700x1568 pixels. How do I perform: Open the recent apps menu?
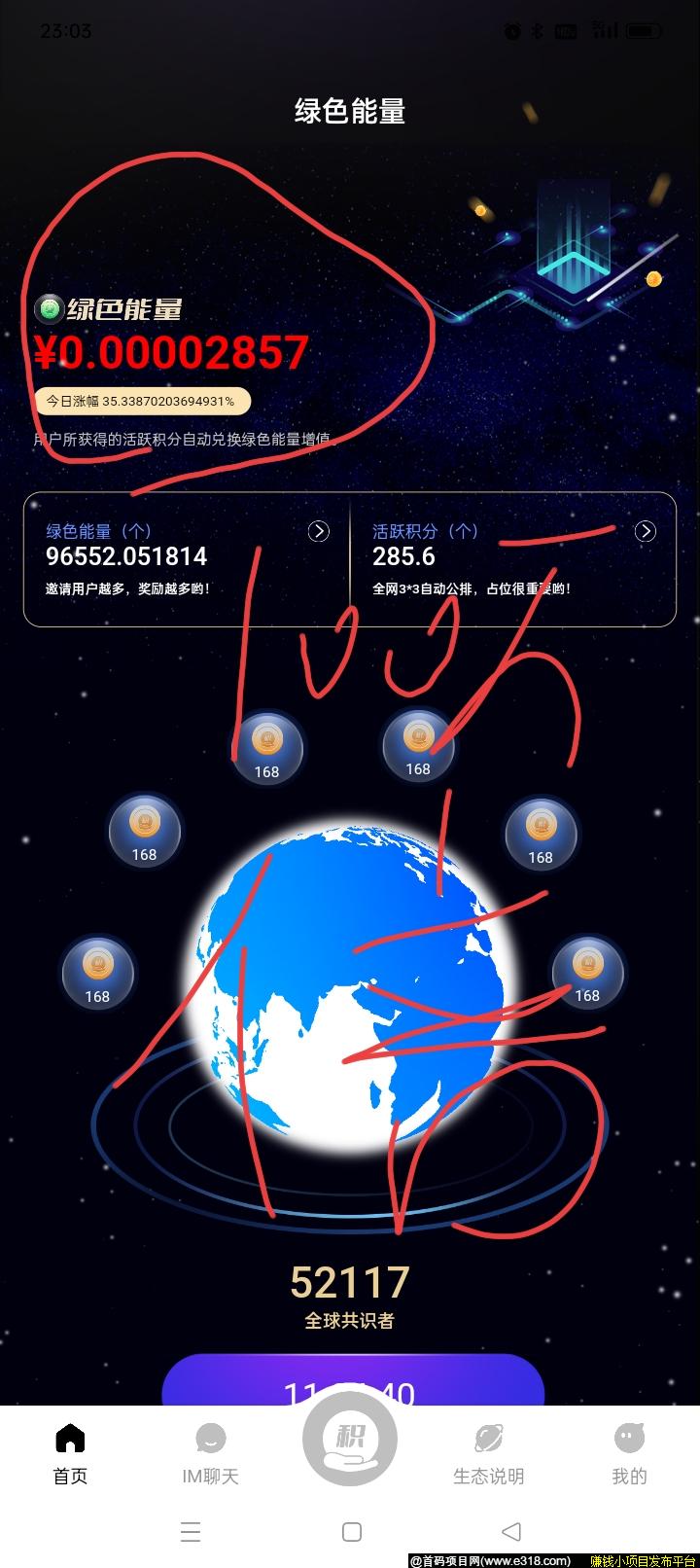point(191,1532)
